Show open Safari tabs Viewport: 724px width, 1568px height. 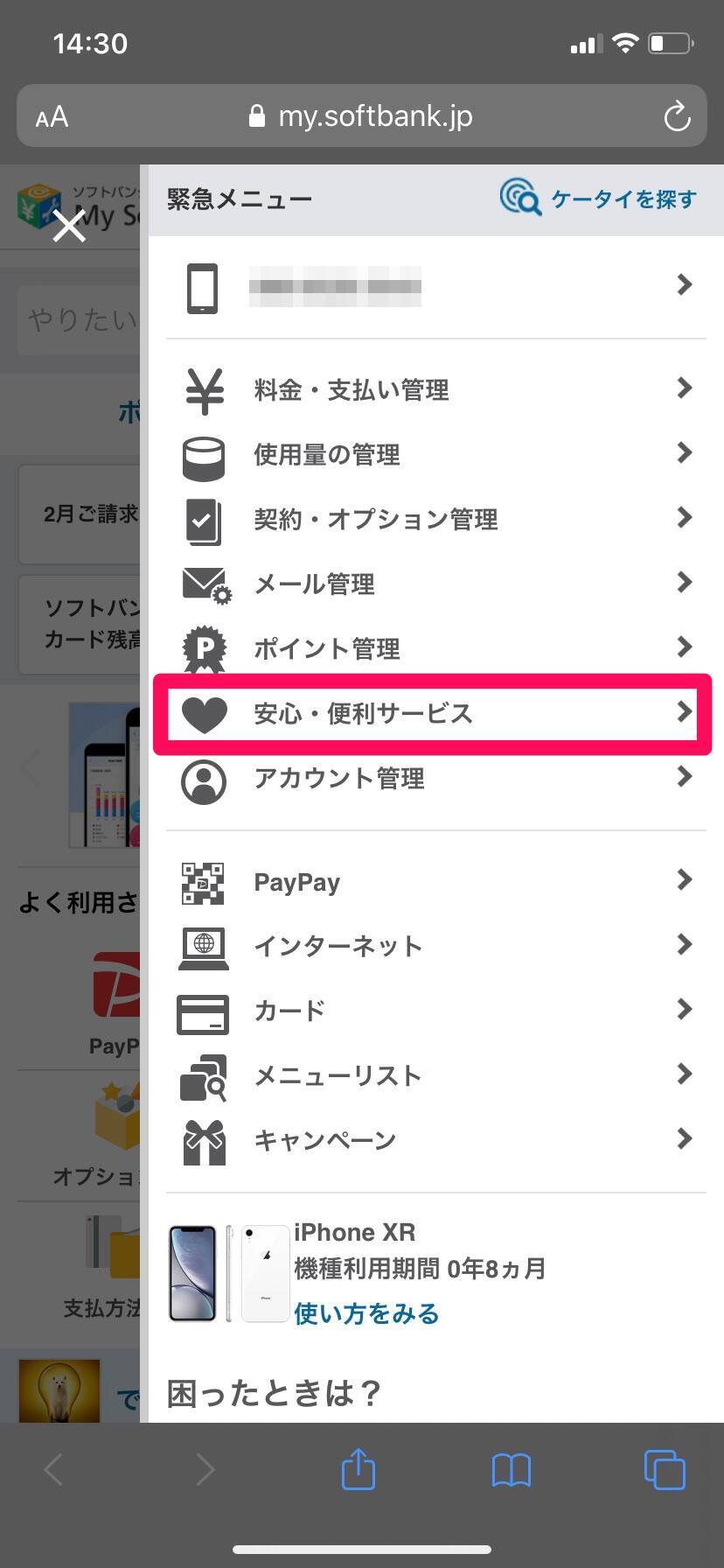click(665, 1469)
